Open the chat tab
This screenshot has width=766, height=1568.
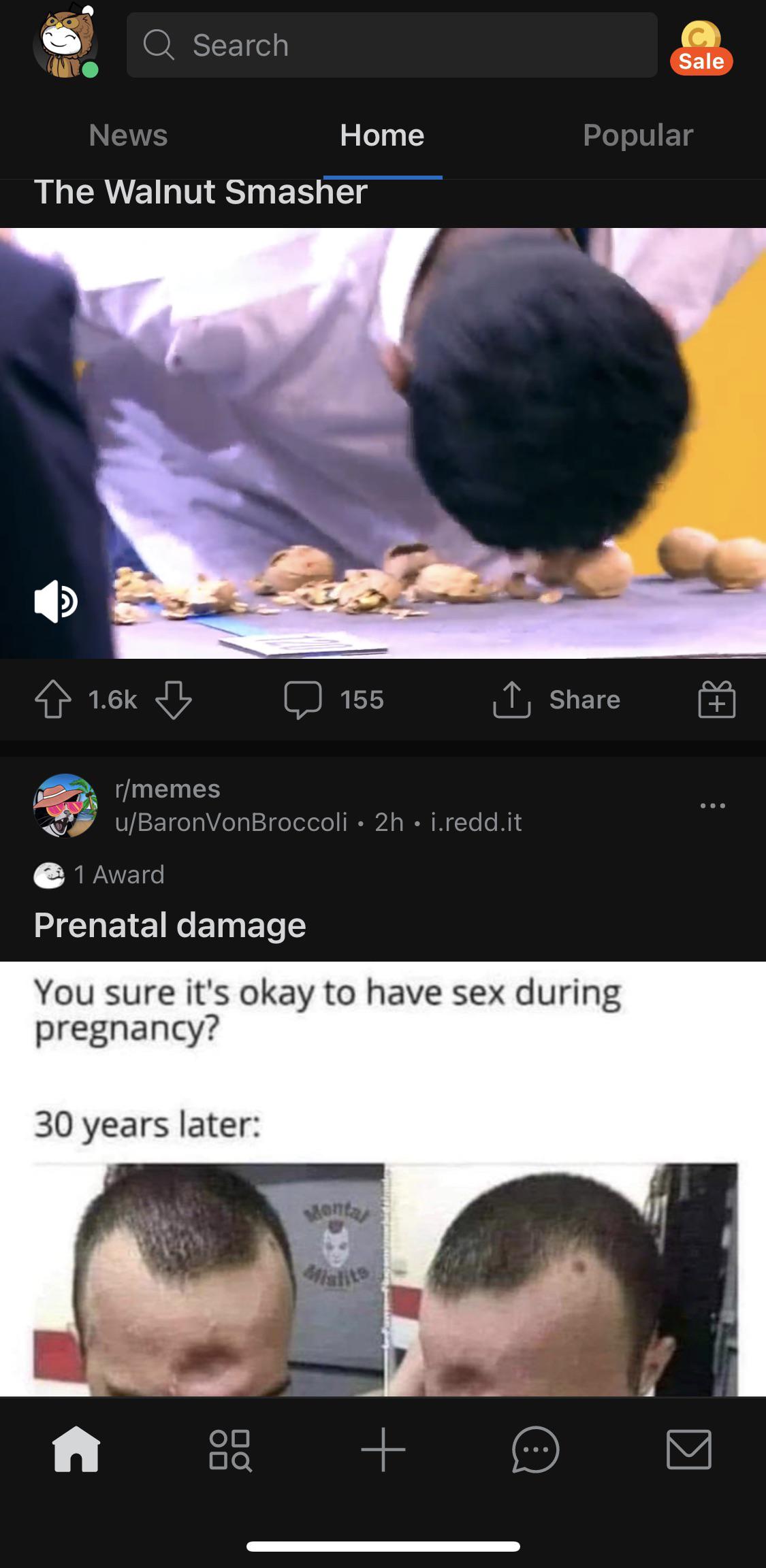536,1450
